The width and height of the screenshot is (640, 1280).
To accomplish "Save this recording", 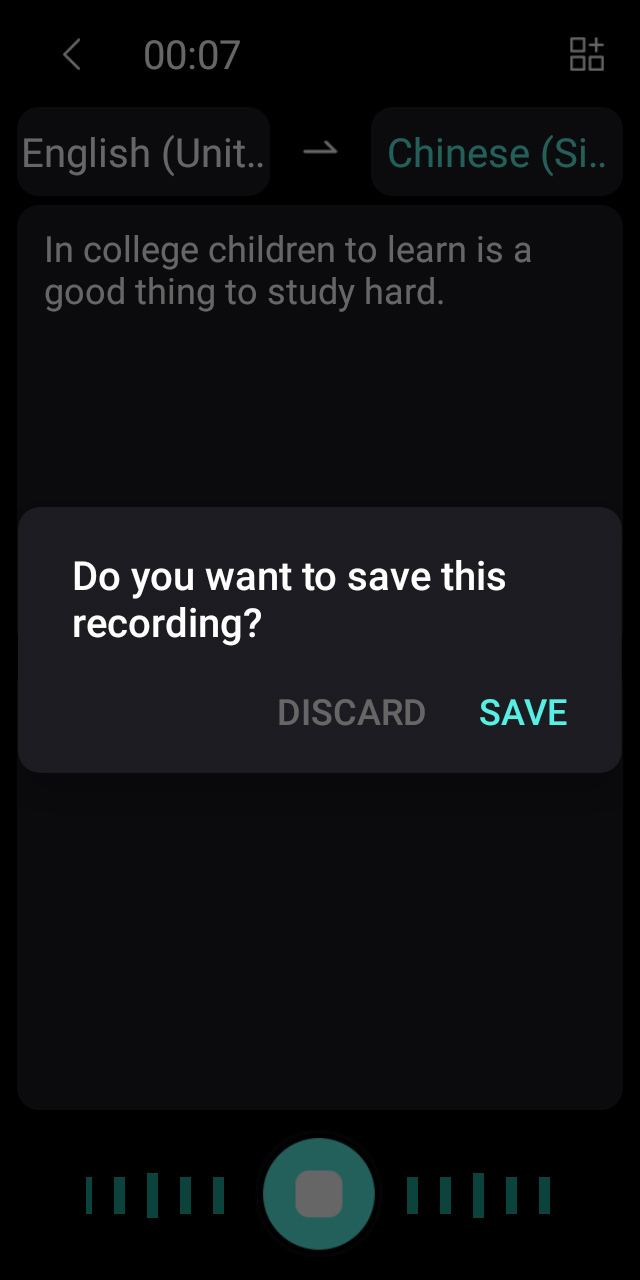I will click(523, 712).
